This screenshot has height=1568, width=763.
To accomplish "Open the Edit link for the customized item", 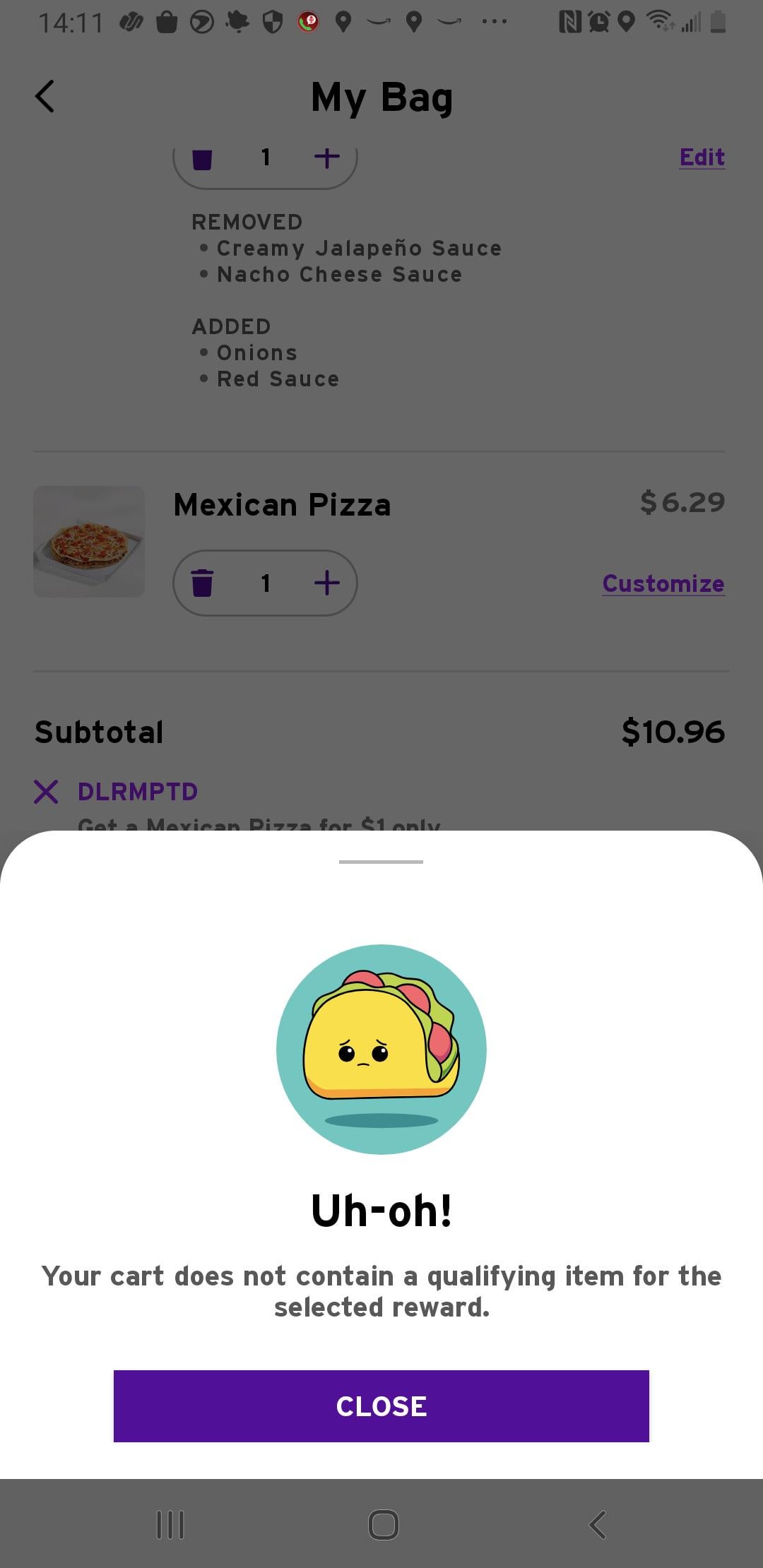I will coord(702,157).
